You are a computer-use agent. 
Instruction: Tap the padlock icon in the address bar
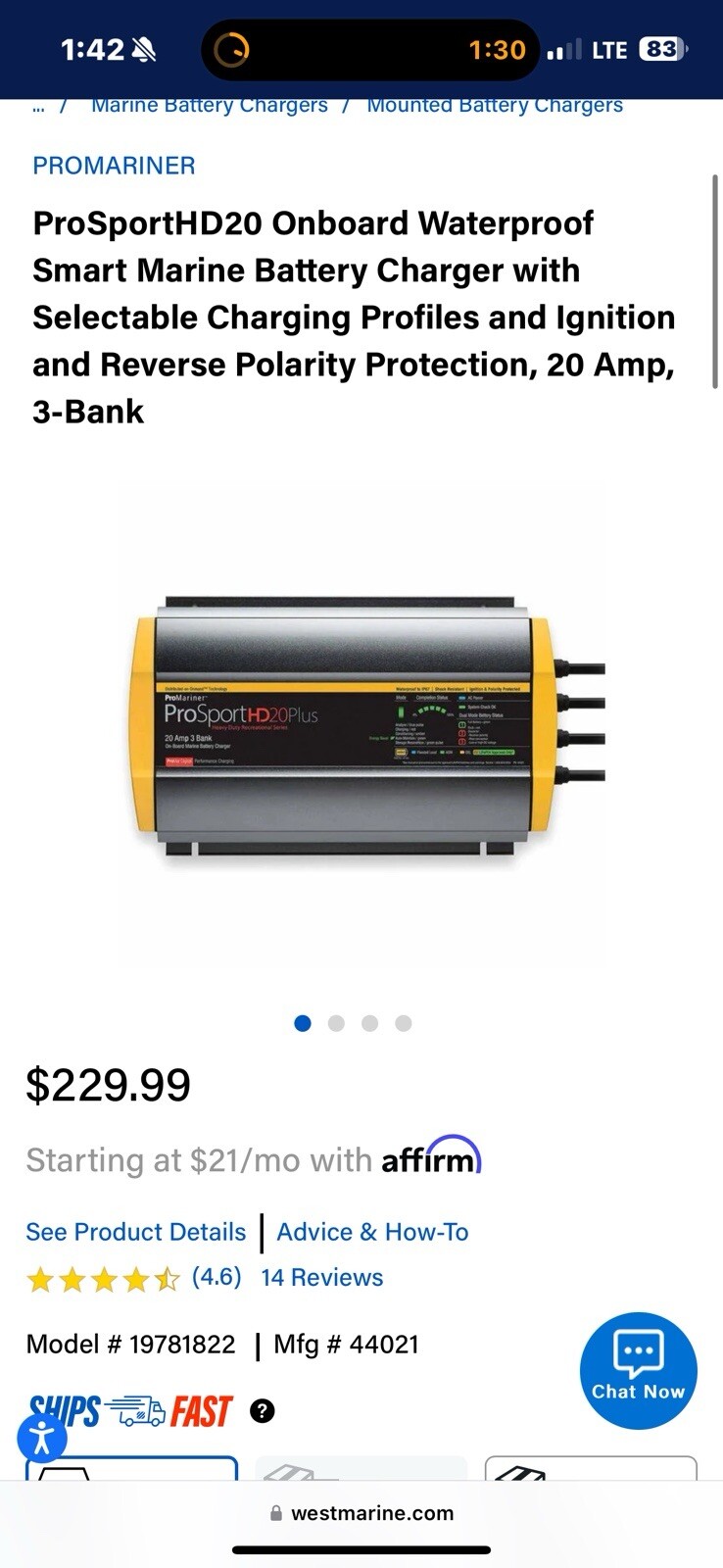[275, 1511]
